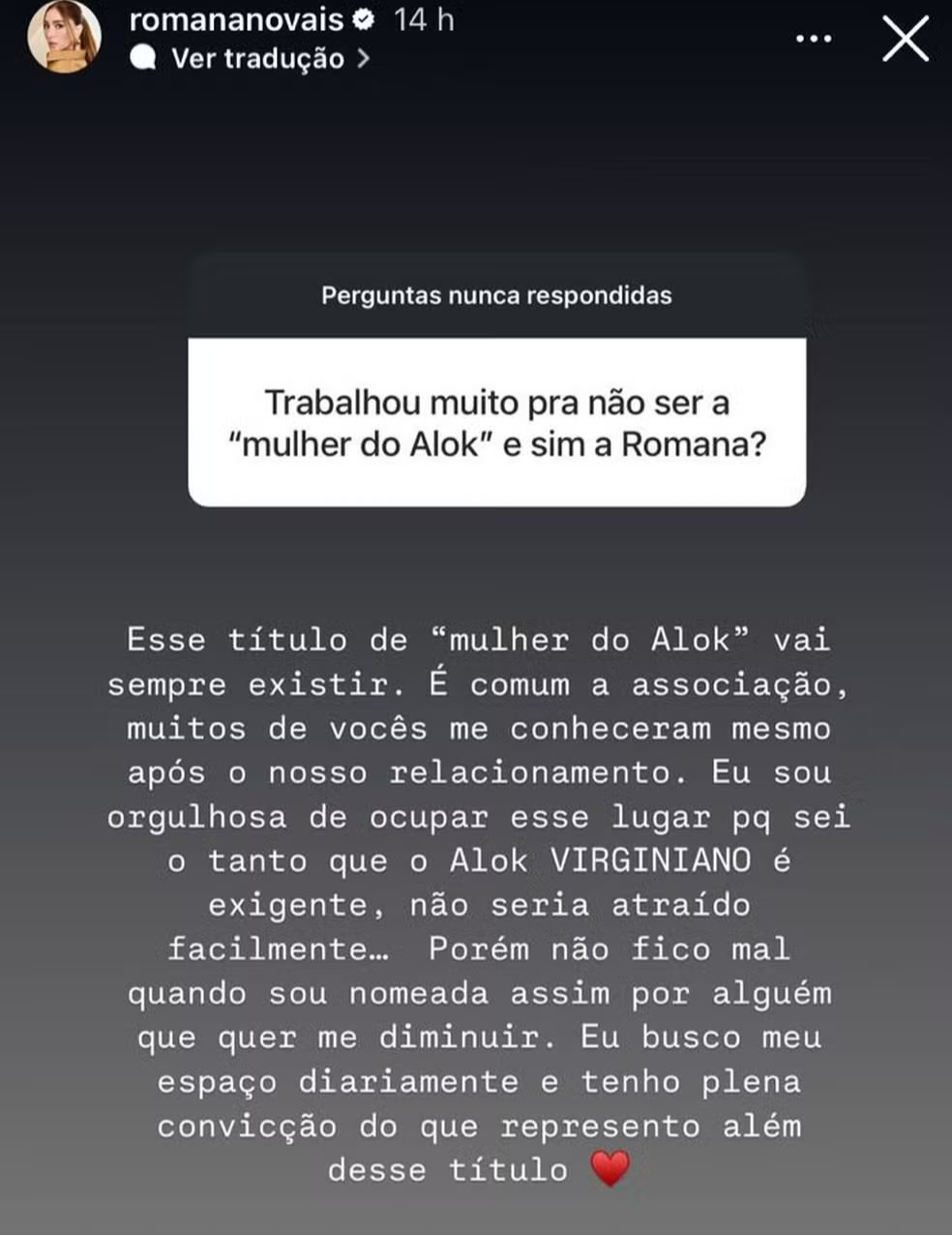Close the story viewer

(x=906, y=40)
